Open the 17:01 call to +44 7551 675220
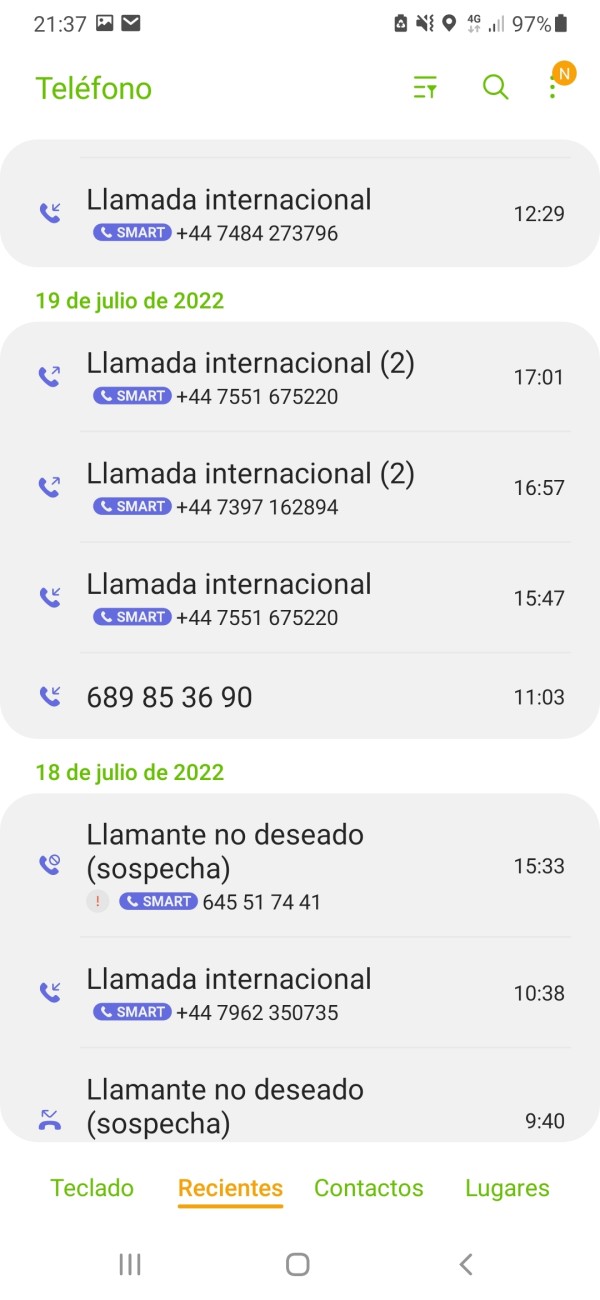The image size is (600, 1300). [300, 378]
